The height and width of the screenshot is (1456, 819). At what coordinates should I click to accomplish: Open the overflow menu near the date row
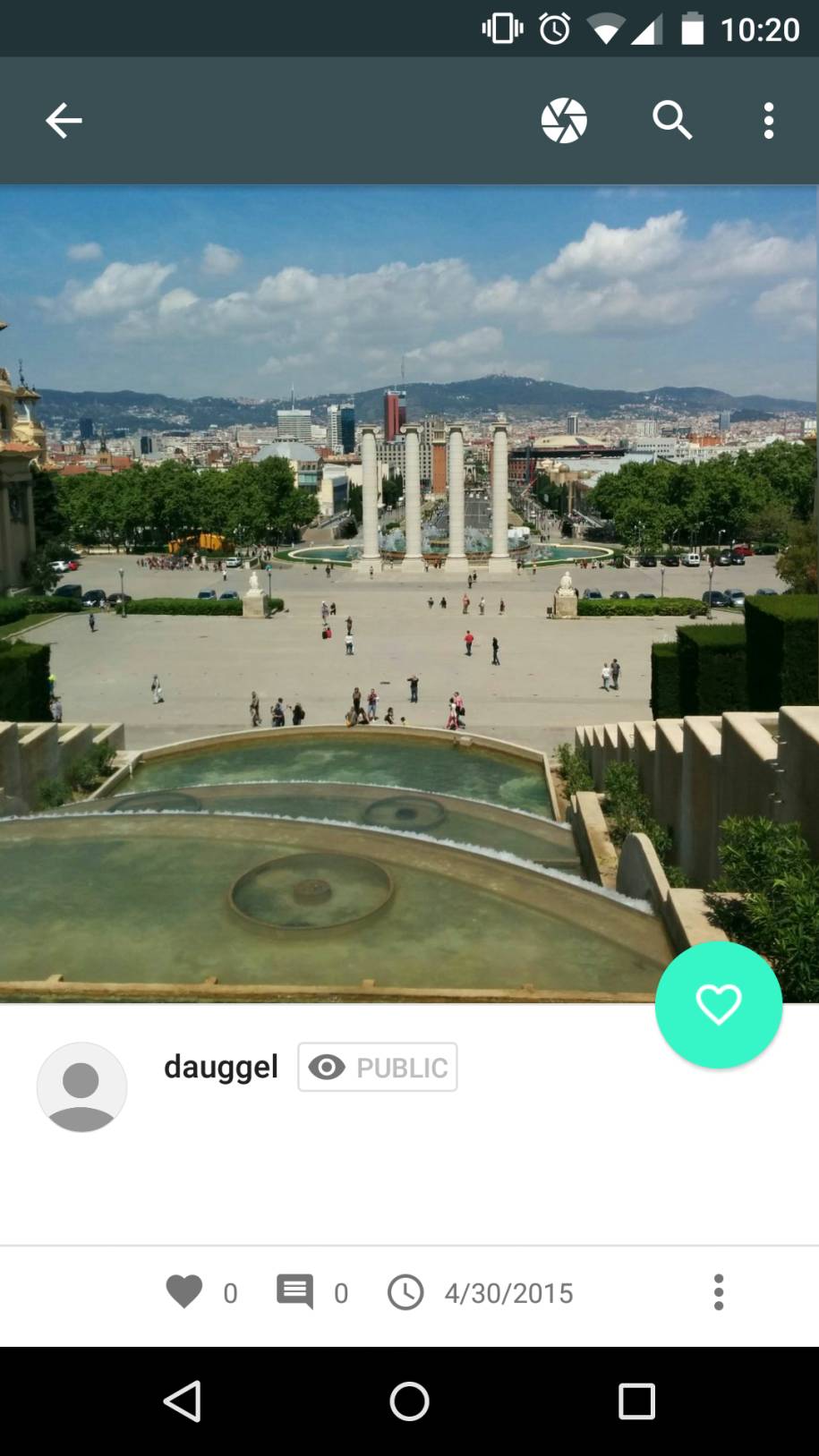[719, 1292]
